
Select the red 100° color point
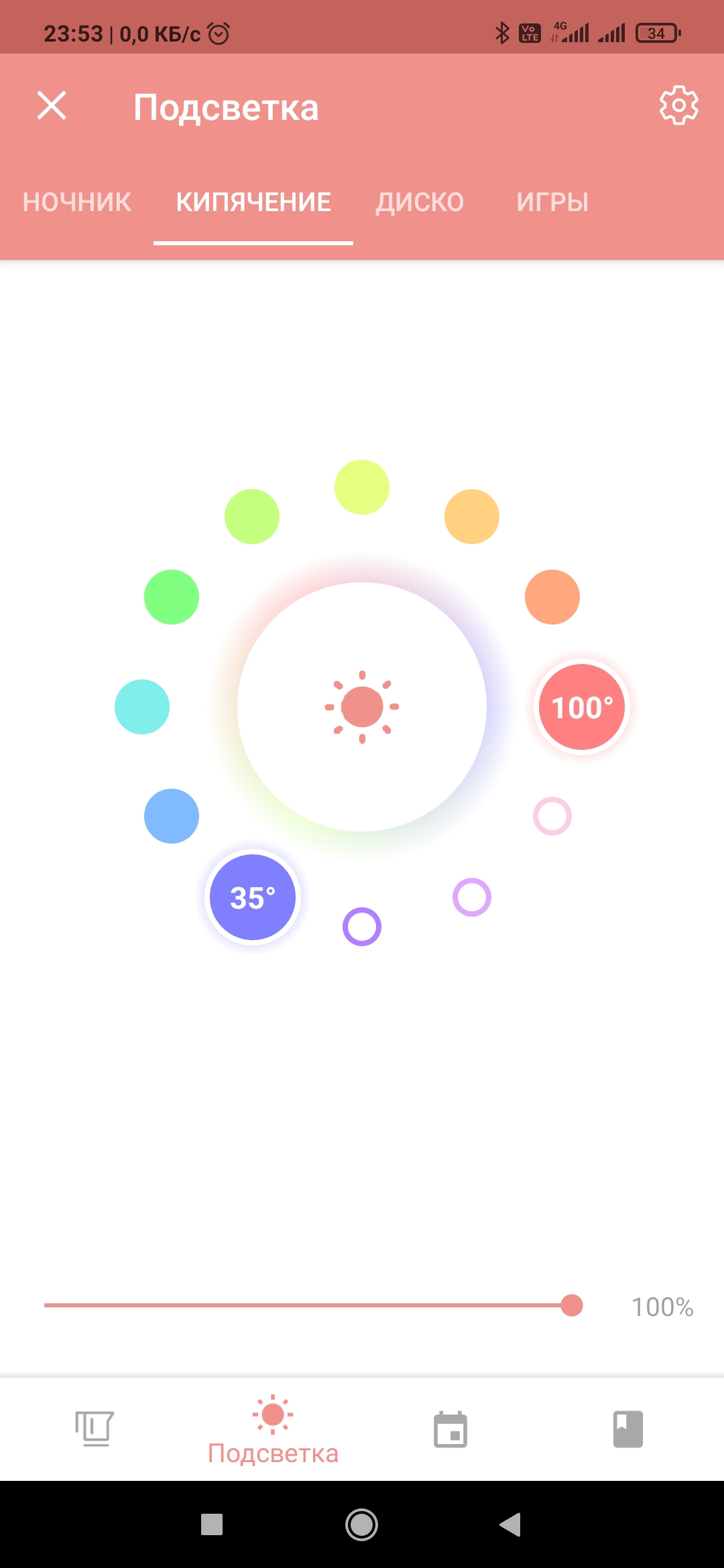(x=582, y=707)
